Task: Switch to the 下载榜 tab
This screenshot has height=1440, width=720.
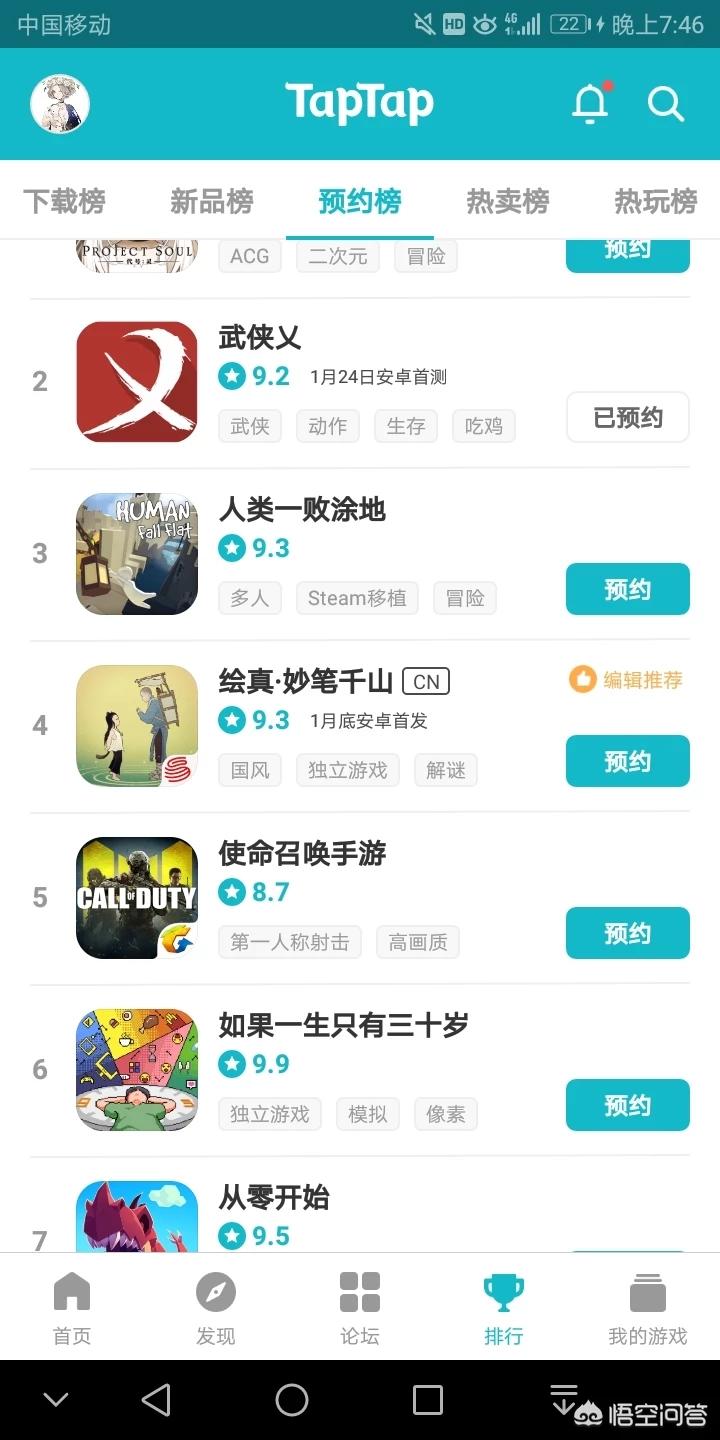Action: point(64,201)
